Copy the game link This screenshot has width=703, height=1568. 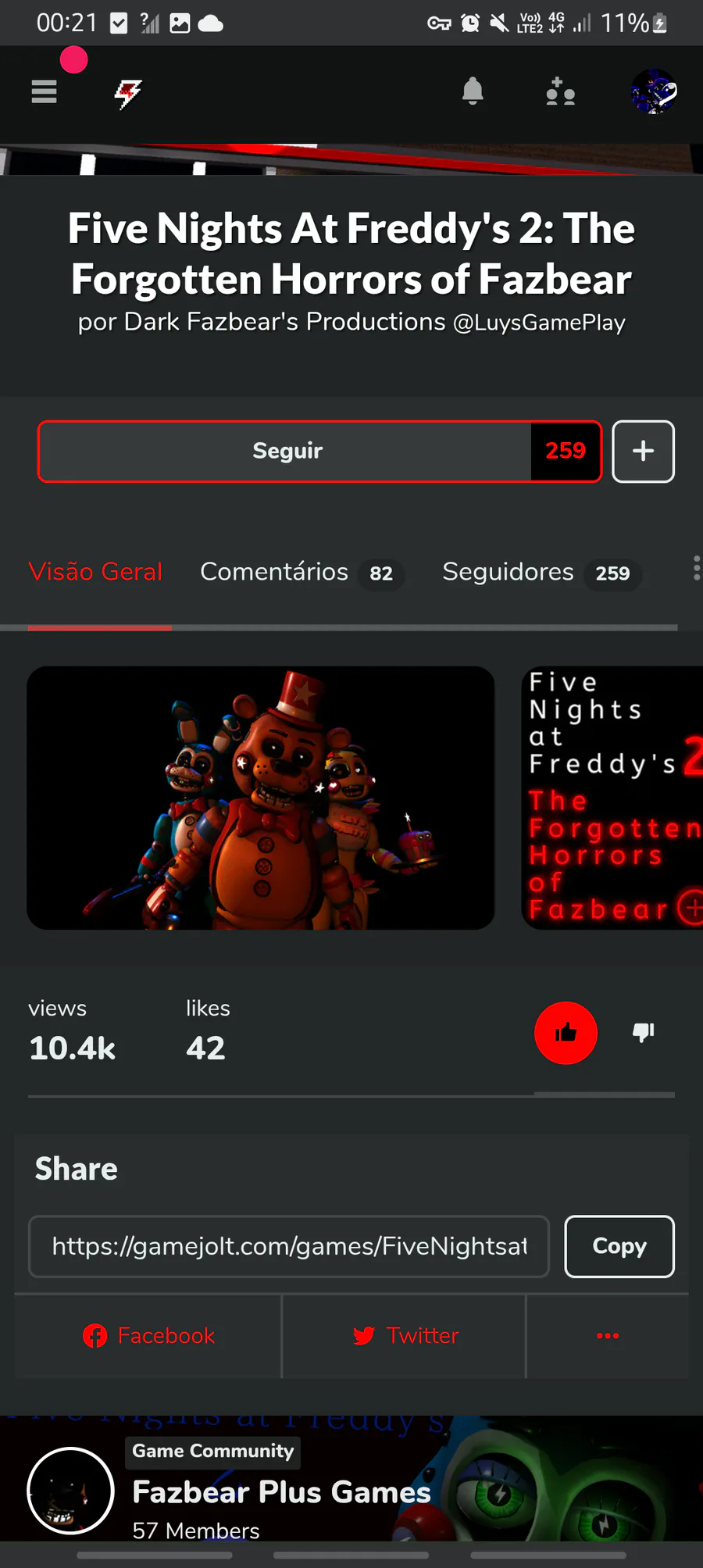(x=619, y=1246)
